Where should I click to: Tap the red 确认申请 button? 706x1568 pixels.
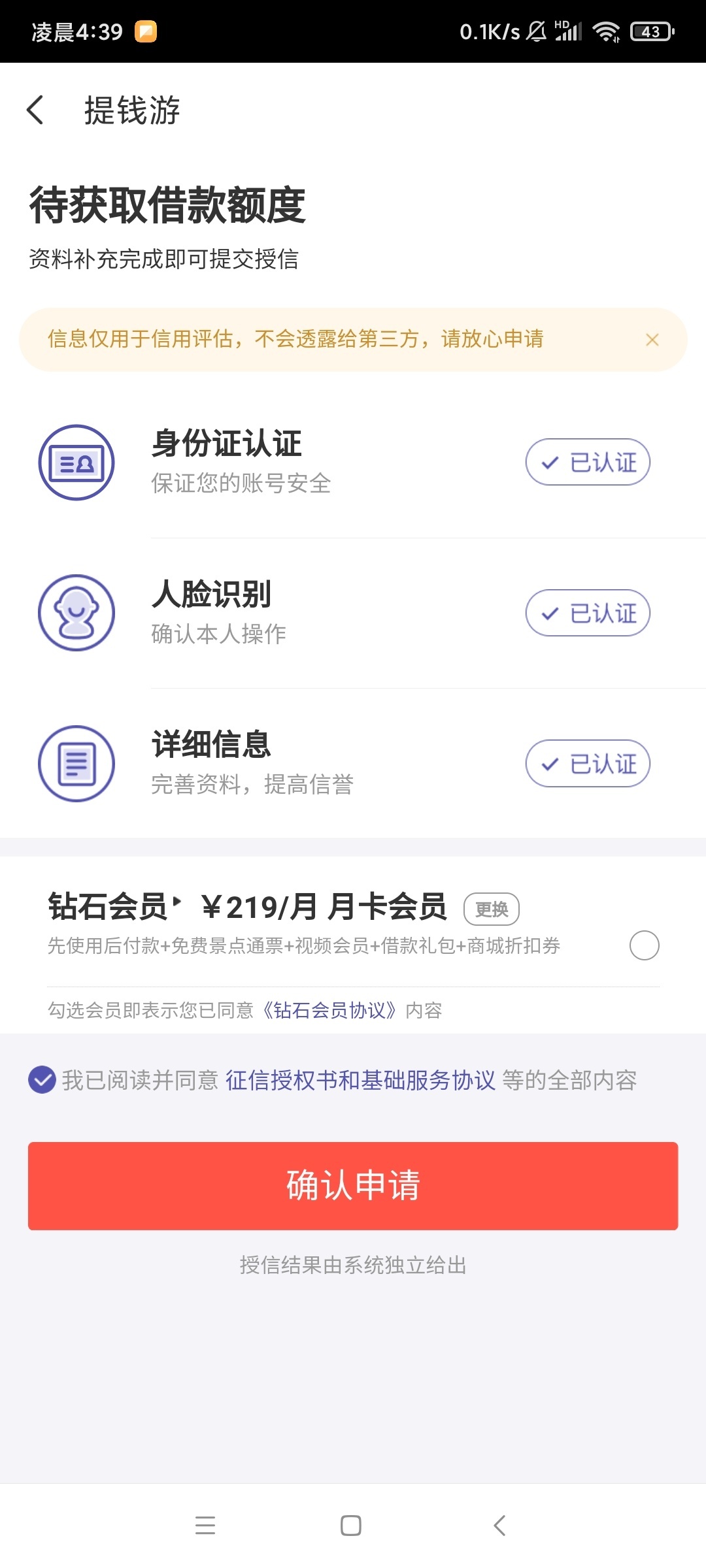[353, 1186]
